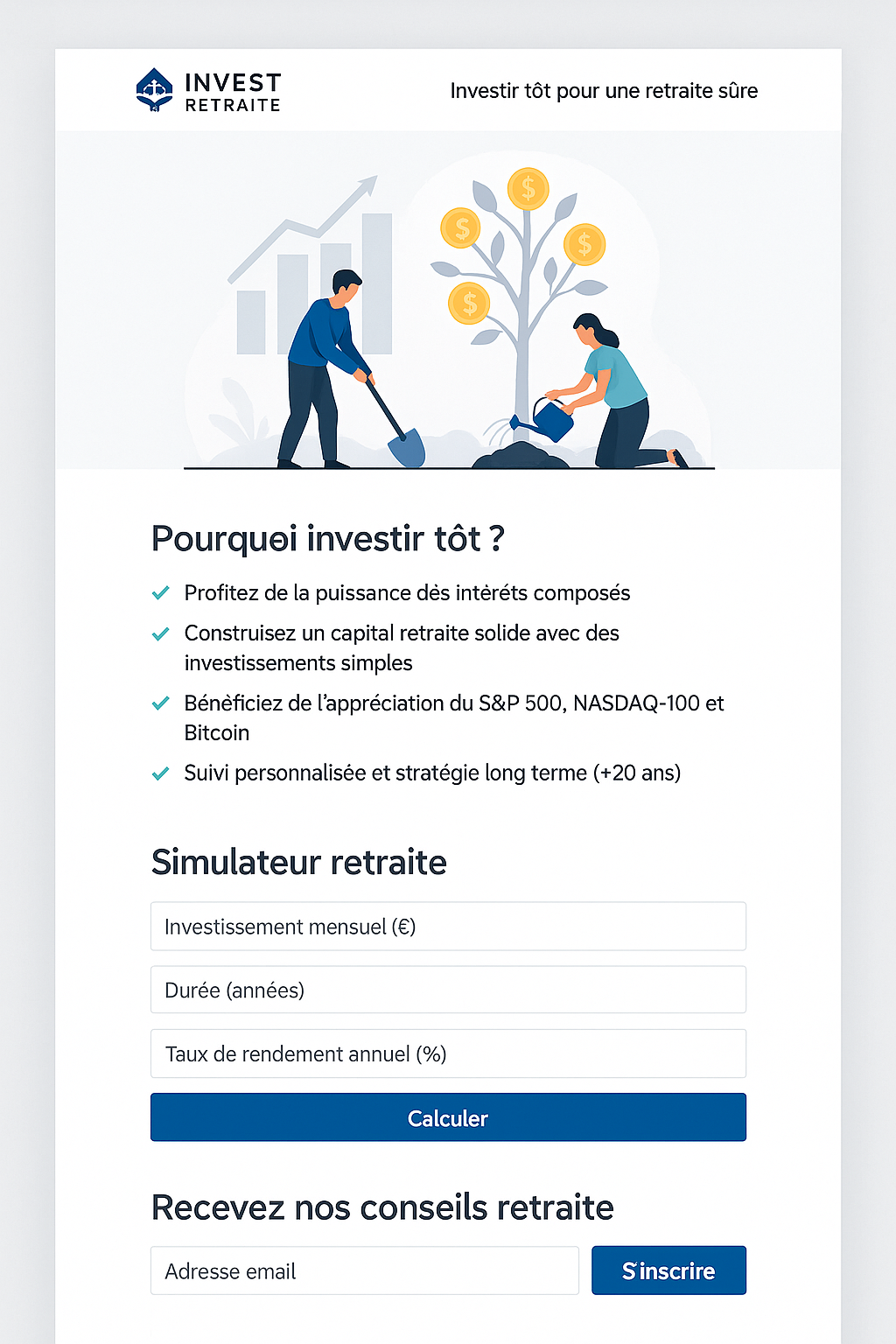Focus the Adresse email input
This screenshot has width=896, height=1344.
[x=365, y=1270]
